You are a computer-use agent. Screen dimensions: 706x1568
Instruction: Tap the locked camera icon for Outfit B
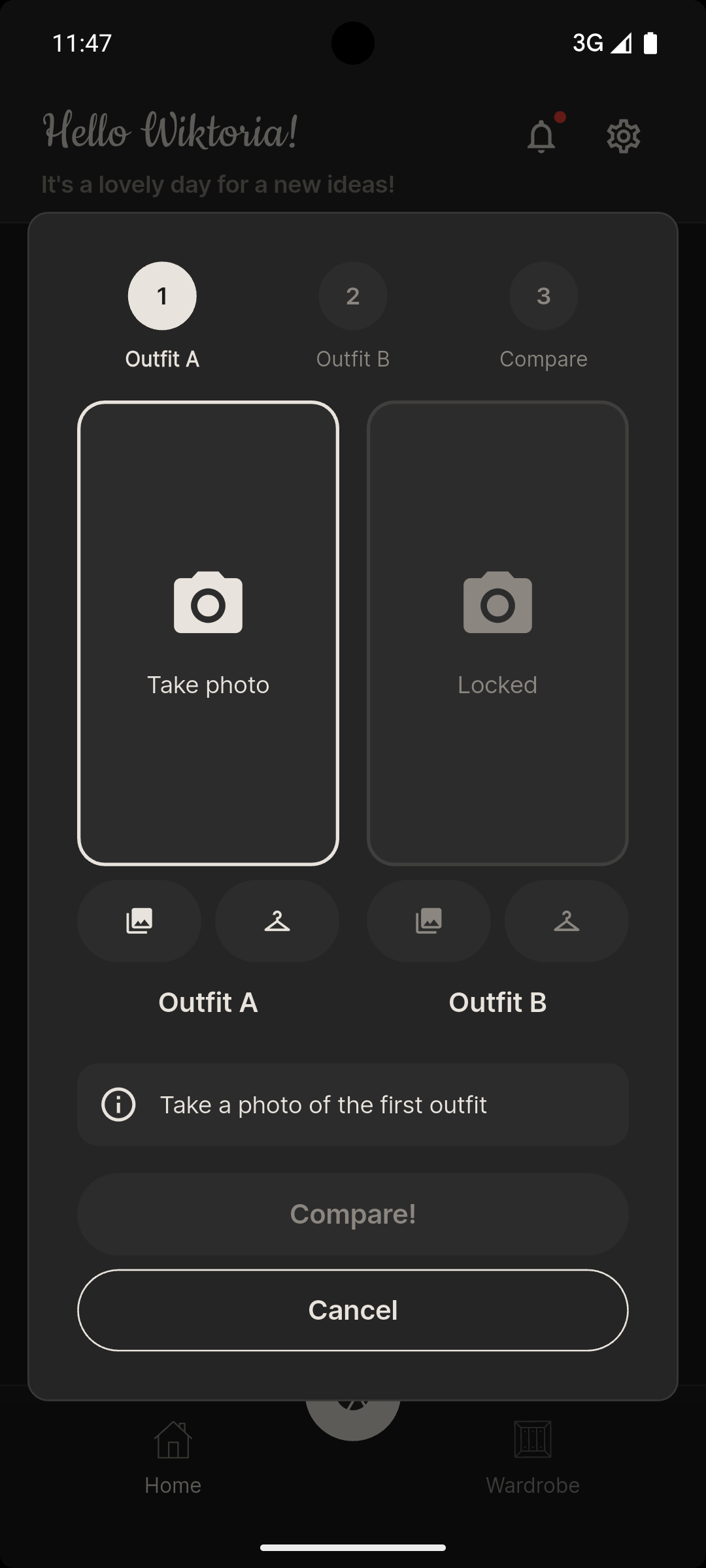[497, 604]
